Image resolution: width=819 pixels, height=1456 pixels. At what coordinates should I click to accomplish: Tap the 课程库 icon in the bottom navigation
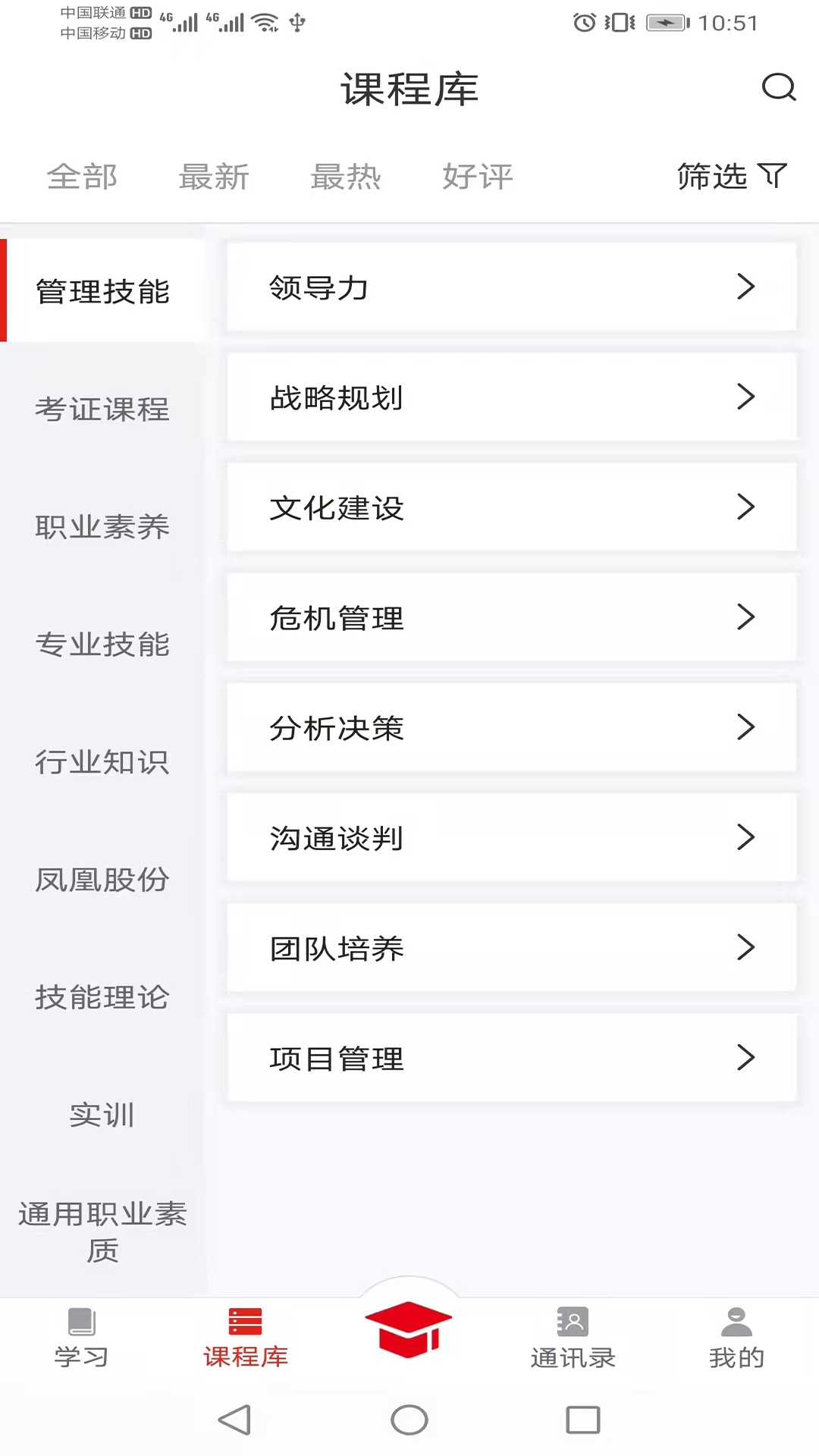tap(244, 1323)
